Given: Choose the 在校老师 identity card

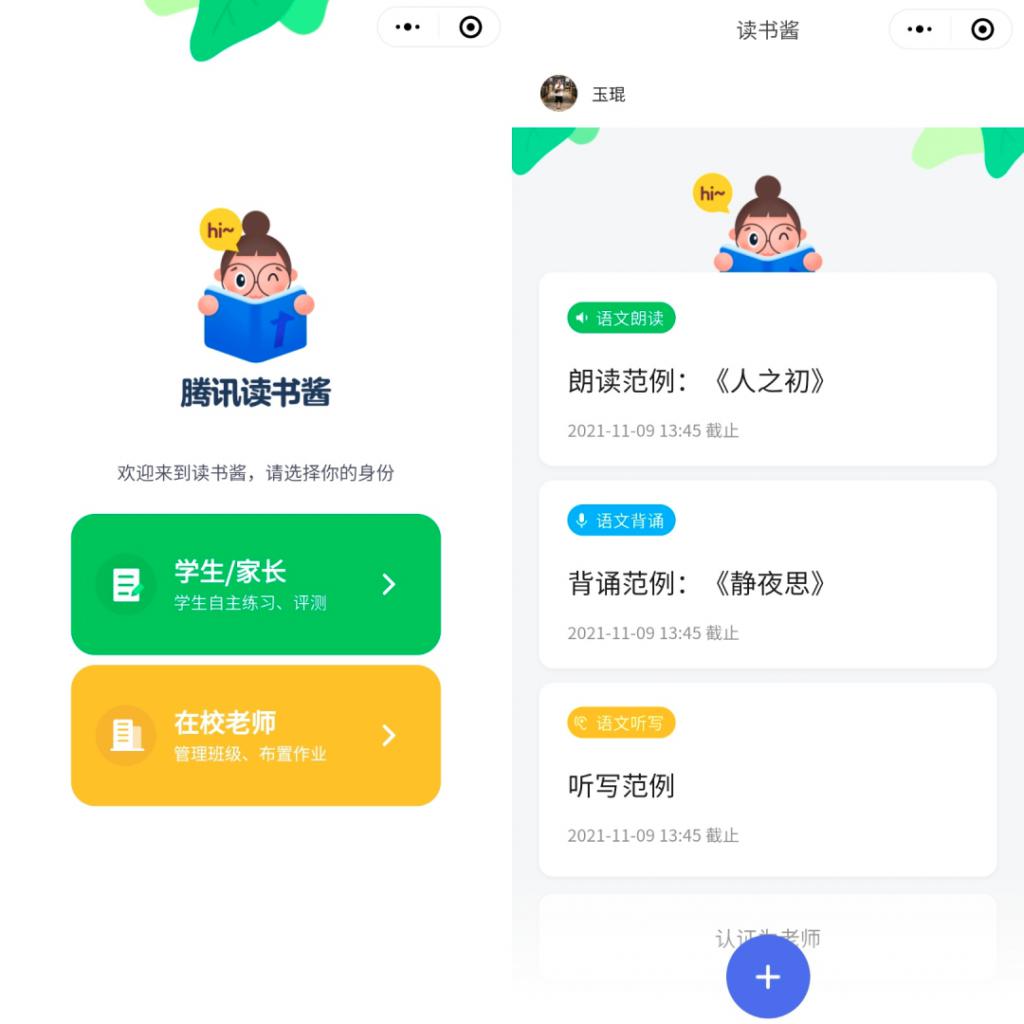Looking at the screenshot, I should (255, 735).
